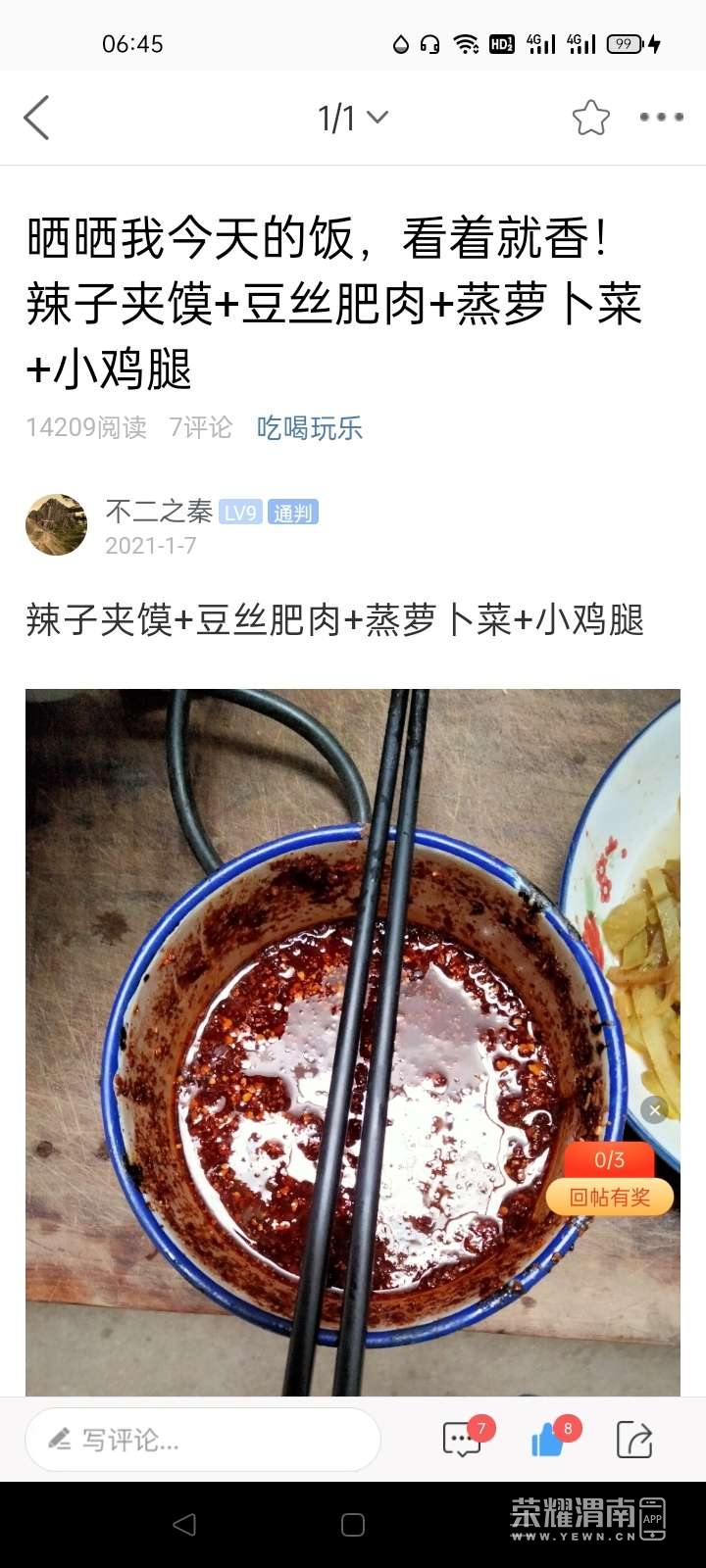
Task: Open the 吃喝玩乐 category link
Action: tap(309, 427)
